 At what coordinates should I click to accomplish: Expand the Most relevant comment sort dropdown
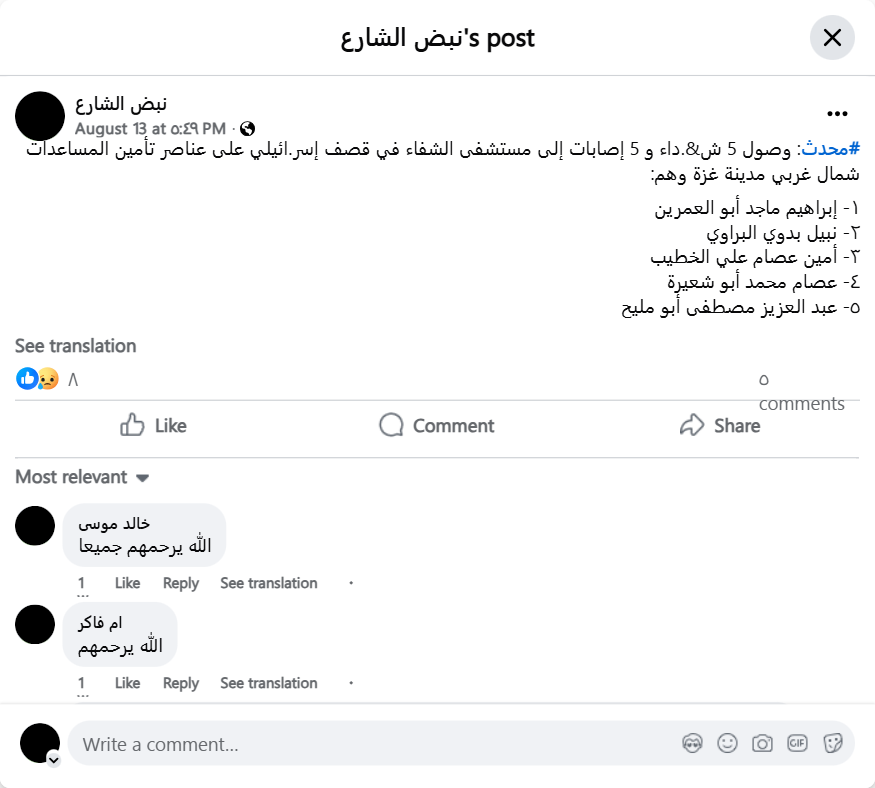pos(82,477)
